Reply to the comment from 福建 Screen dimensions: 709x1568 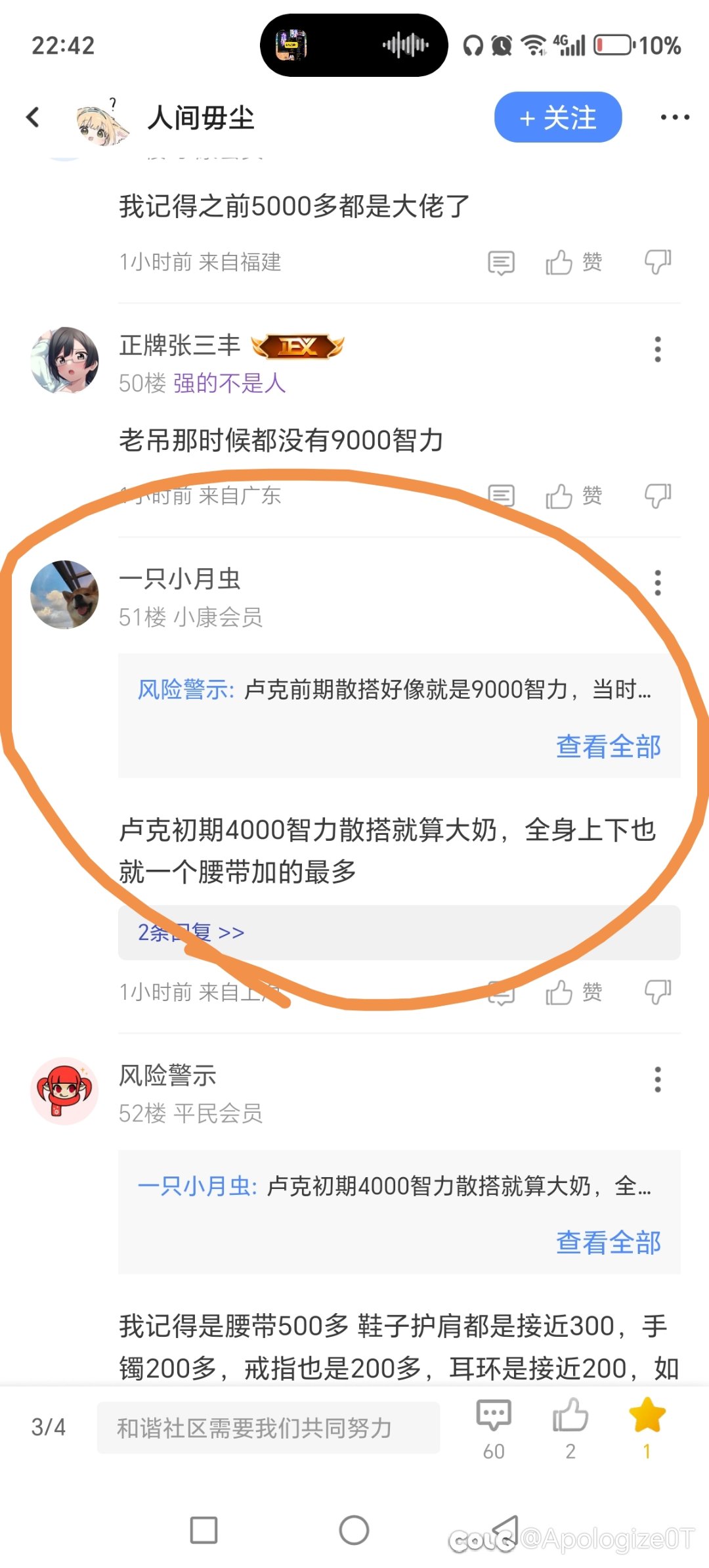pyautogui.click(x=501, y=263)
